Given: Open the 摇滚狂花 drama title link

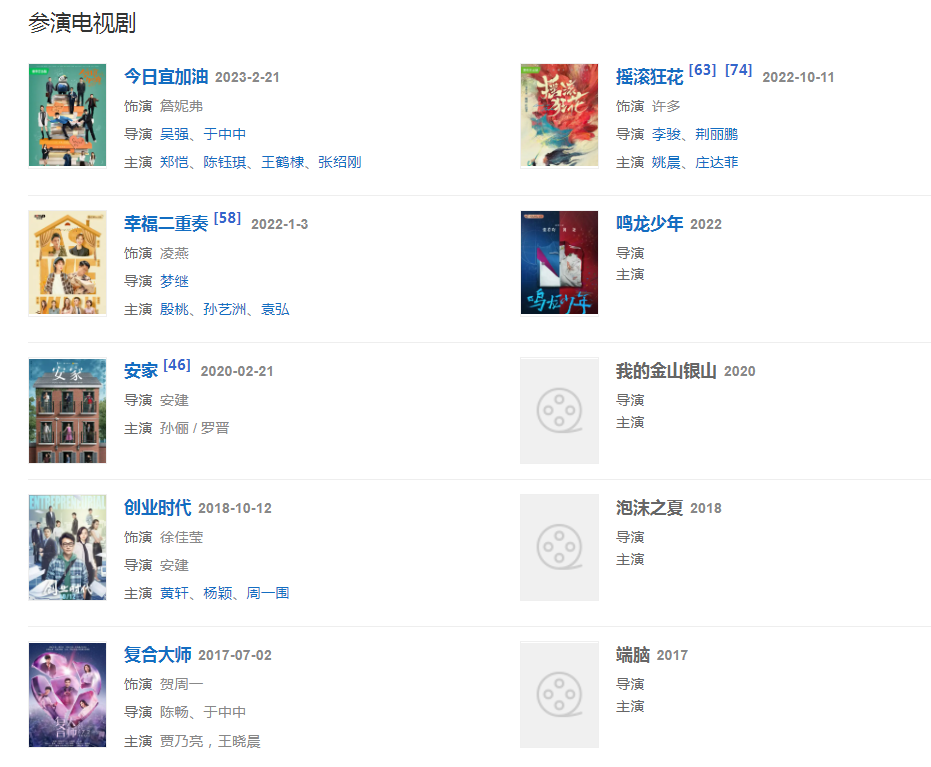Looking at the screenshot, I should click(649, 77).
